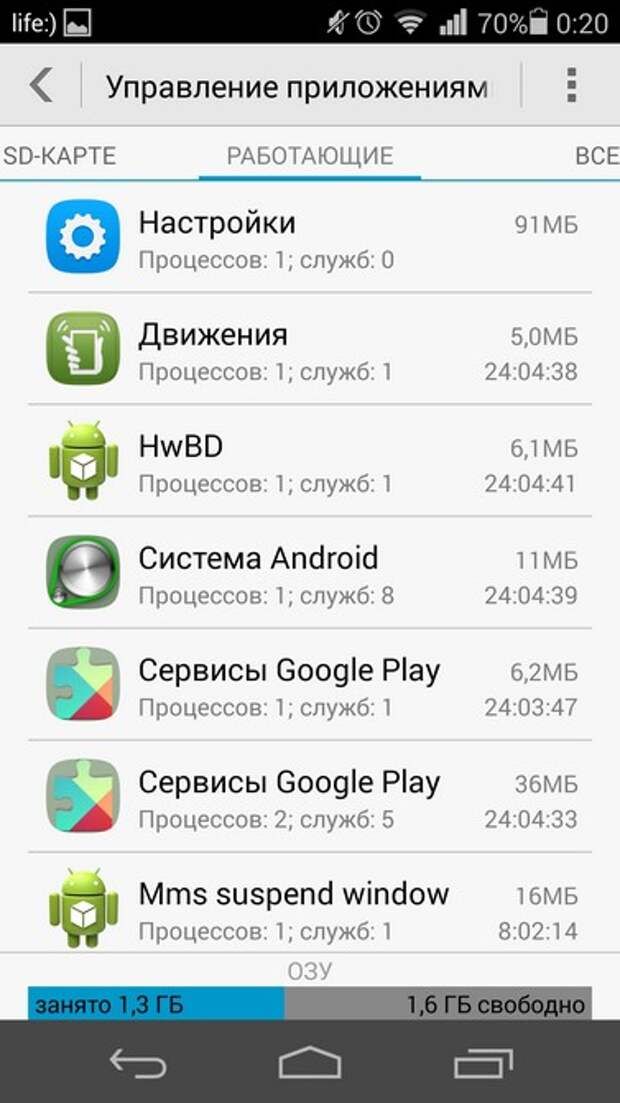This screenshot has height=1103, width=620.
Task: Switch to the Все tab
Action: (x=597, y=156)
